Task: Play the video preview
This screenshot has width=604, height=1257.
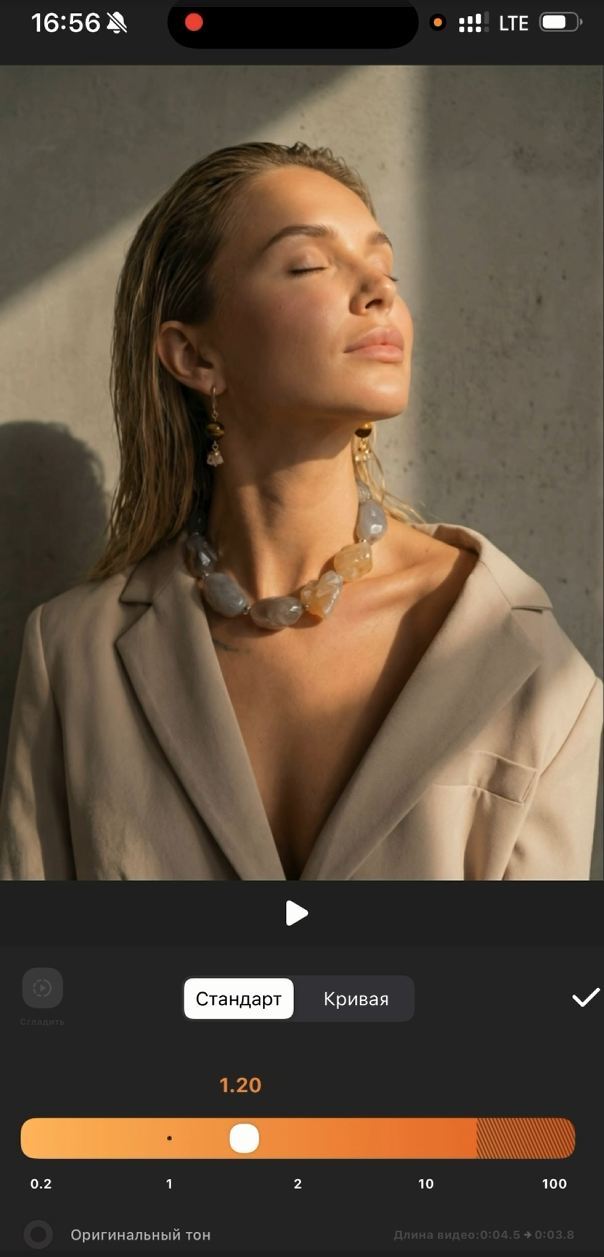Action: click(297, 913)
